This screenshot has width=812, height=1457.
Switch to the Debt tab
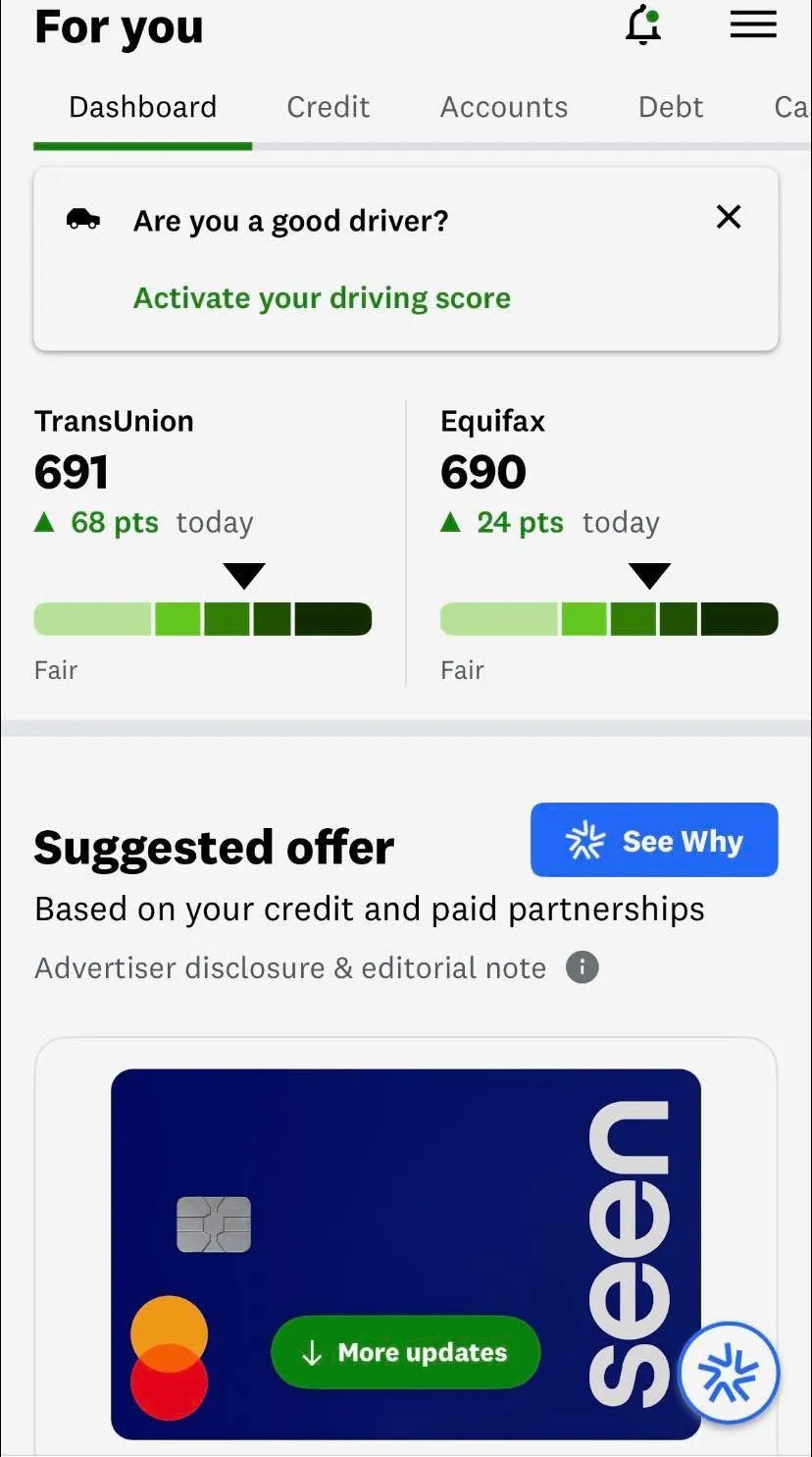pos(671,107)
